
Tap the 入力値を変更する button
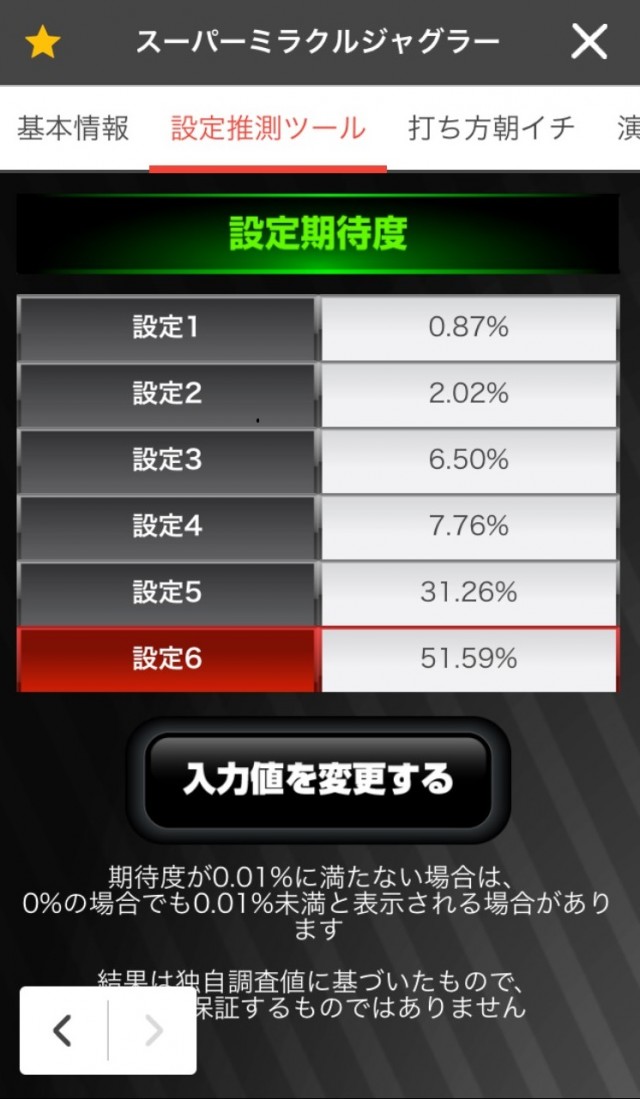tap(318, 780)
